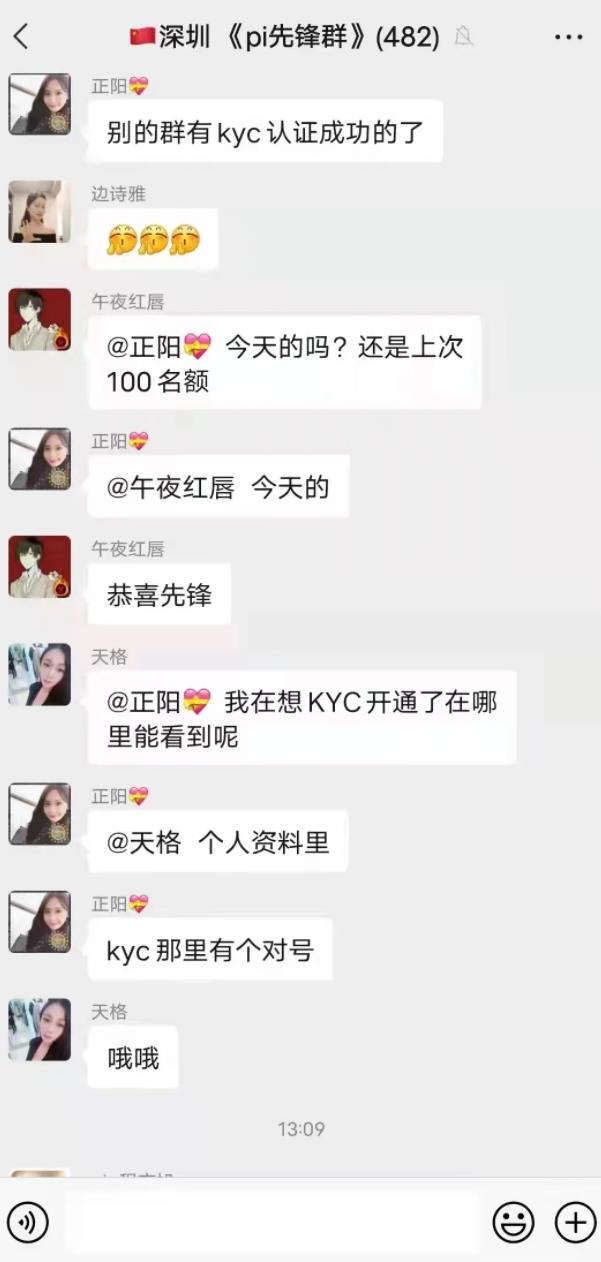The image size is (601, 1262).
Task: Open avatar beside 别的群有kyc认证成功的了 message
Action: (40, 104)
